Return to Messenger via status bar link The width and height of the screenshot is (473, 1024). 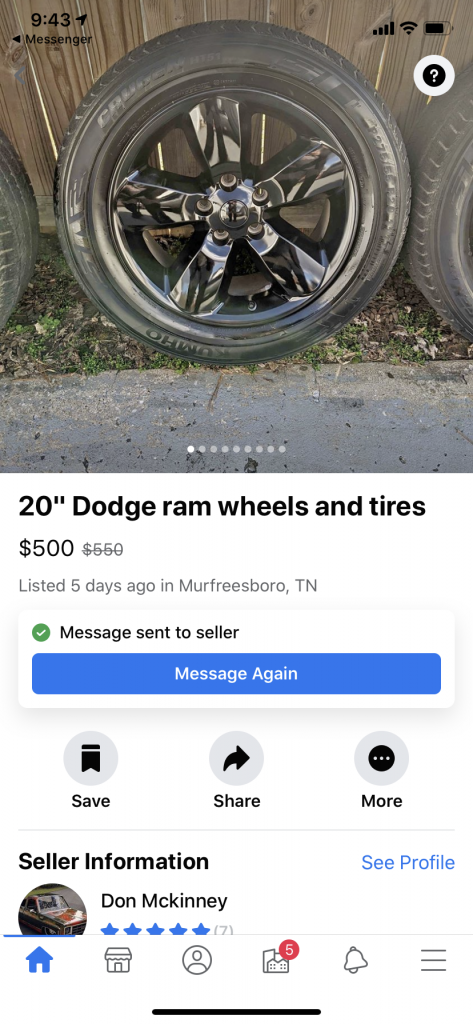52,39
